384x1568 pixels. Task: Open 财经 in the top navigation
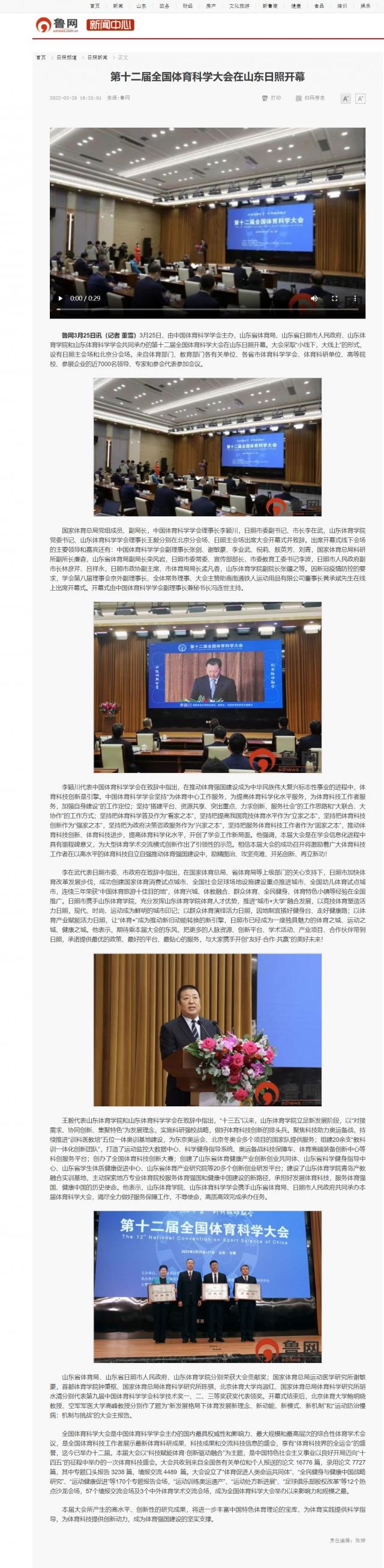pyautogui.click(x=188, y=5)
